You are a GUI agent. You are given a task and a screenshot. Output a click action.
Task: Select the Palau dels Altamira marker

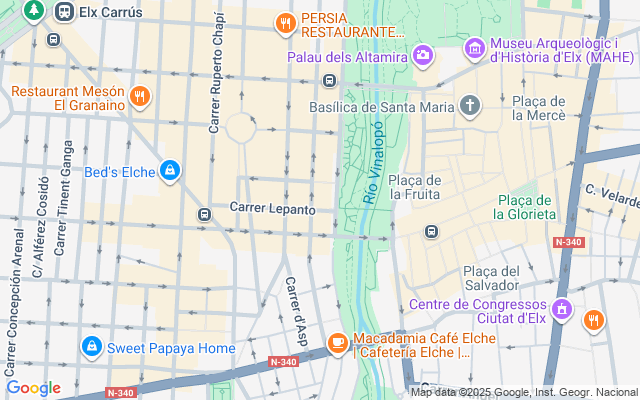pos(423,55)
